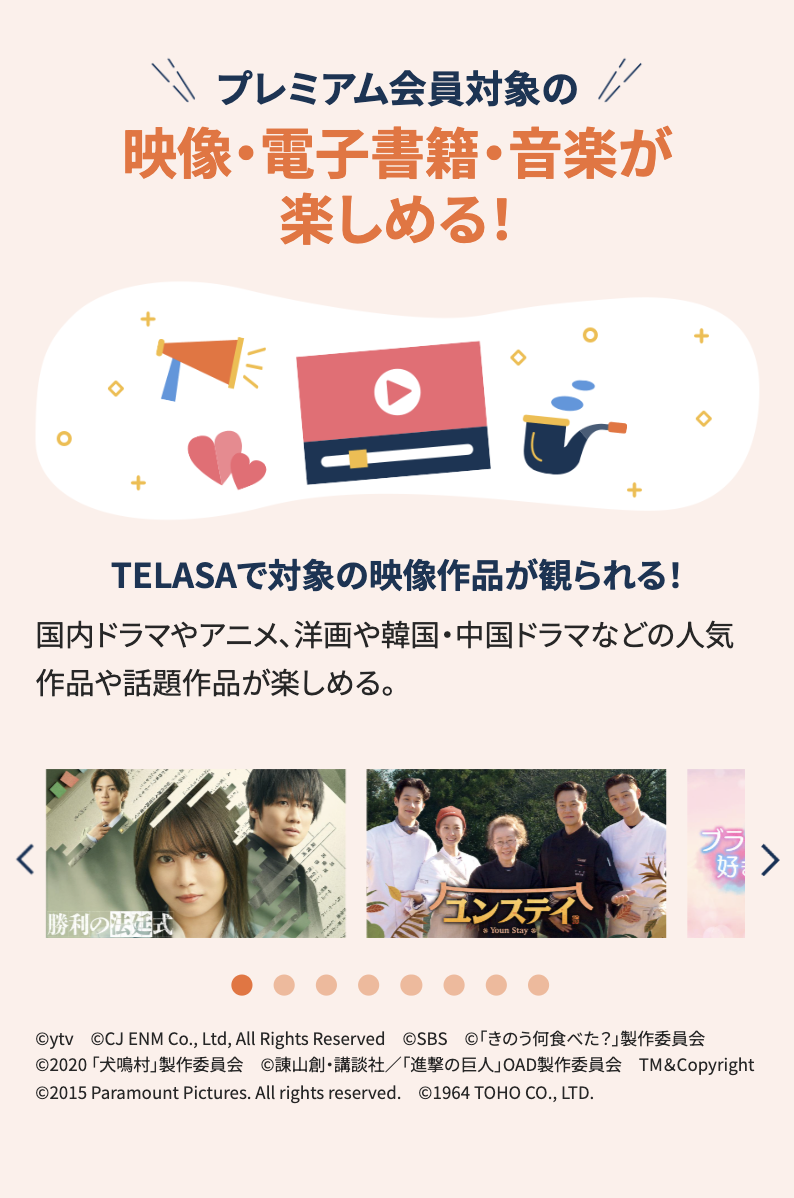This screenshot has width=794, height=1198.
Task: Jump to the last carousel page dot
Action: click(x=539, y=985)
